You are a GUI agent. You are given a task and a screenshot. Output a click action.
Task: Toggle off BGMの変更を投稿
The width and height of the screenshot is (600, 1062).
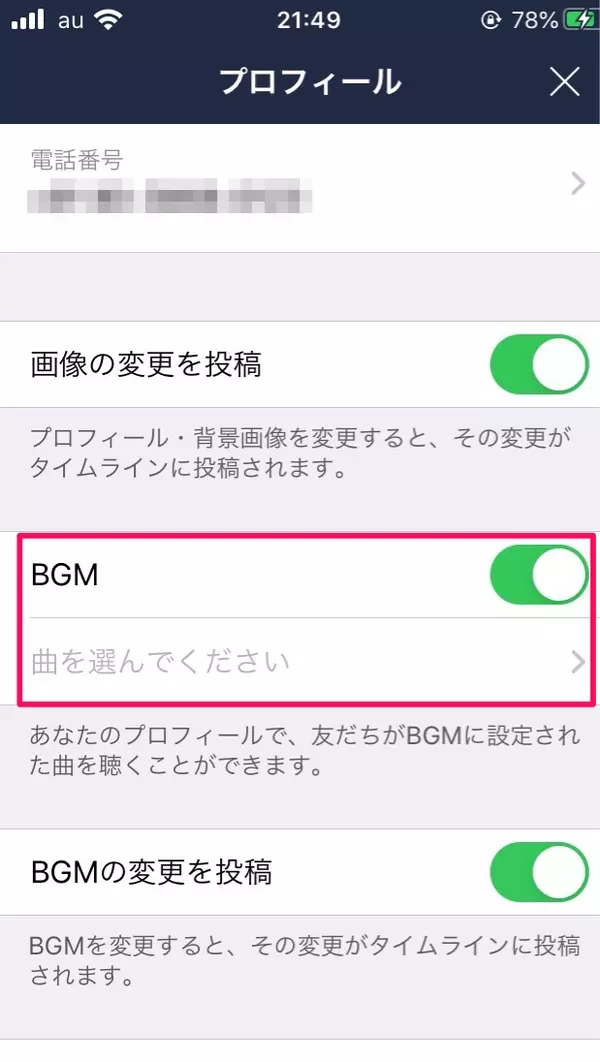point(538,872)
